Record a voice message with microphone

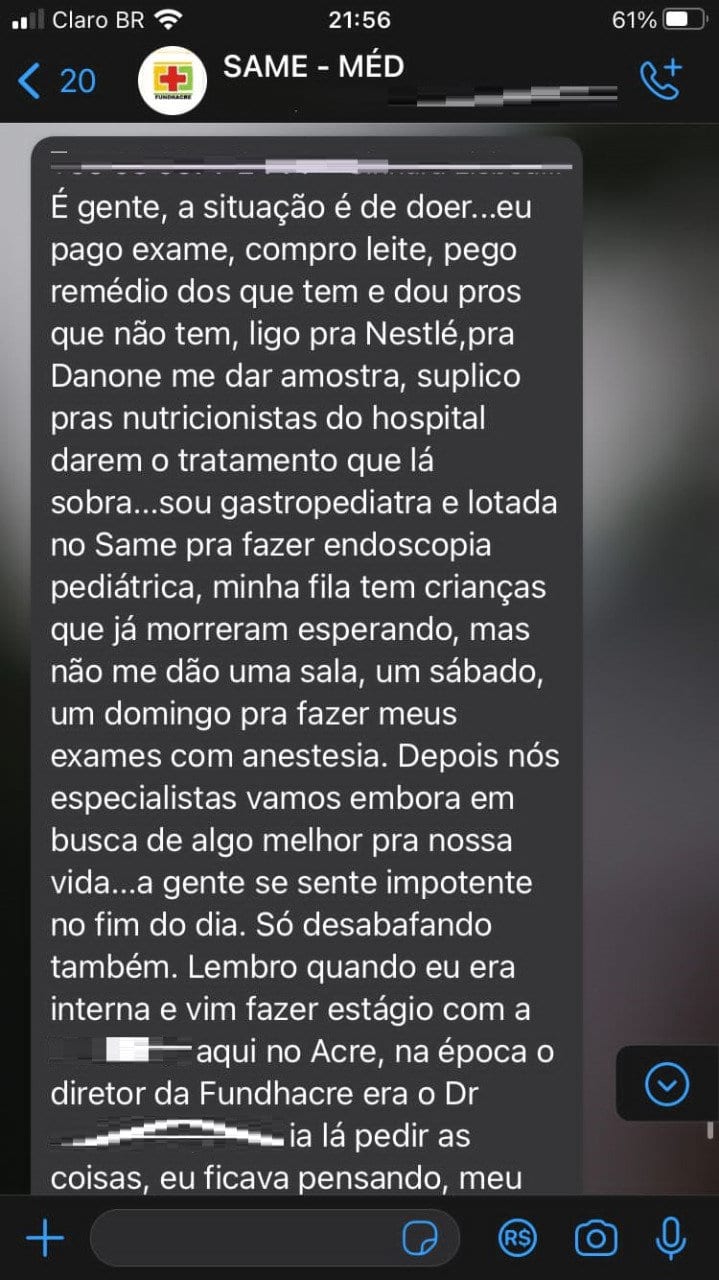(670, 1239)
